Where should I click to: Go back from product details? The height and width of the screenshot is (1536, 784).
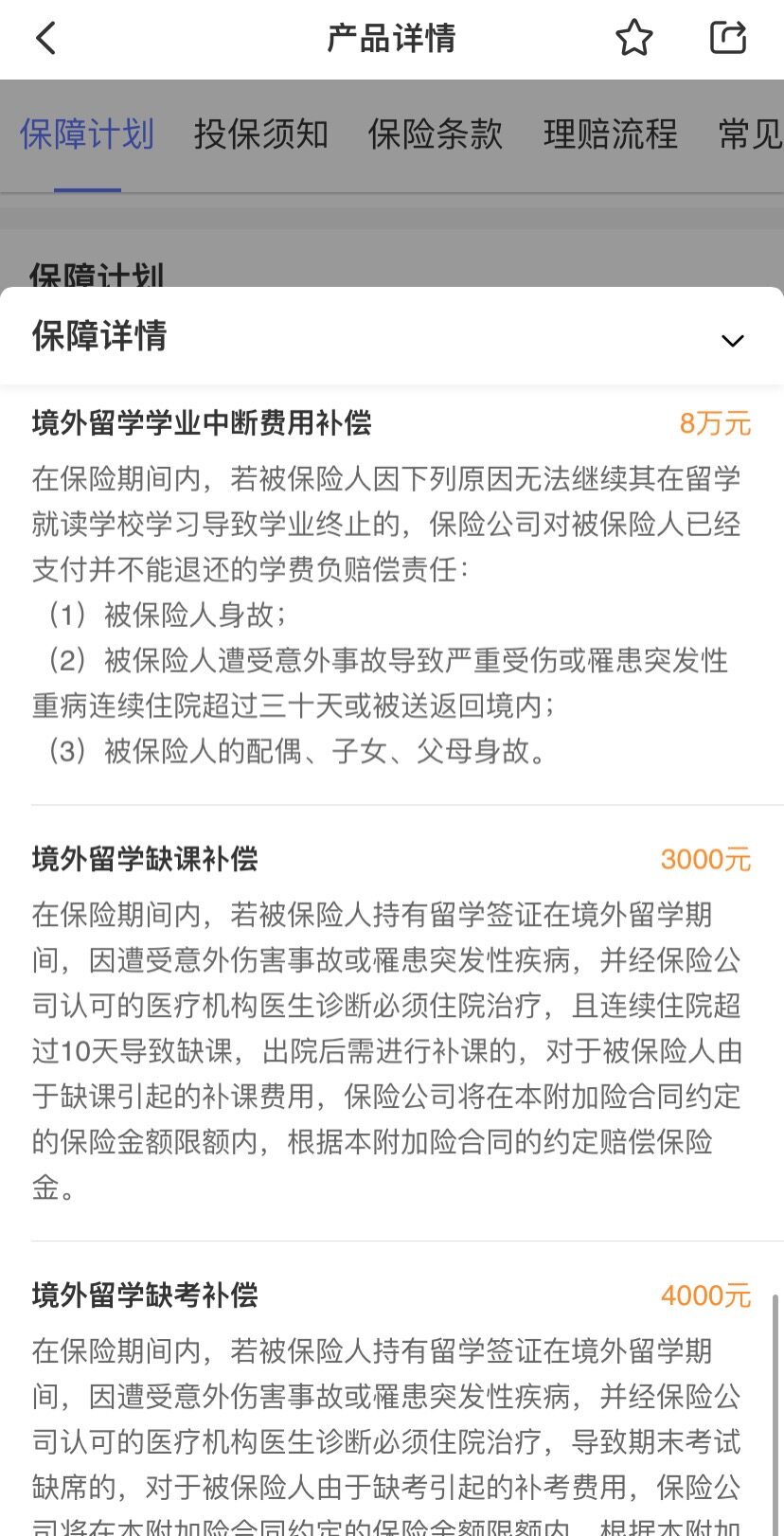pyautogui.click(x=45, y=39)
